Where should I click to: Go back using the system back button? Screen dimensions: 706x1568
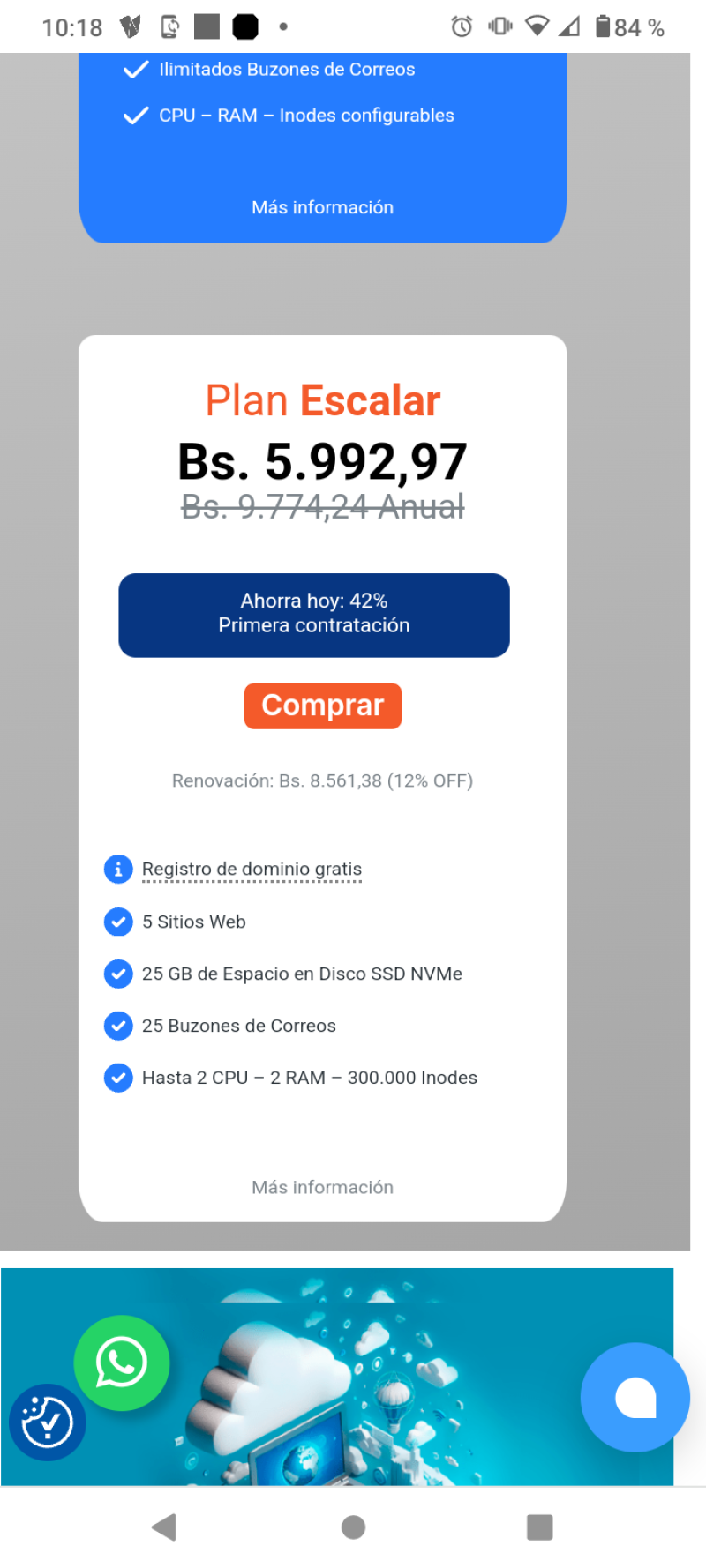164,1527
